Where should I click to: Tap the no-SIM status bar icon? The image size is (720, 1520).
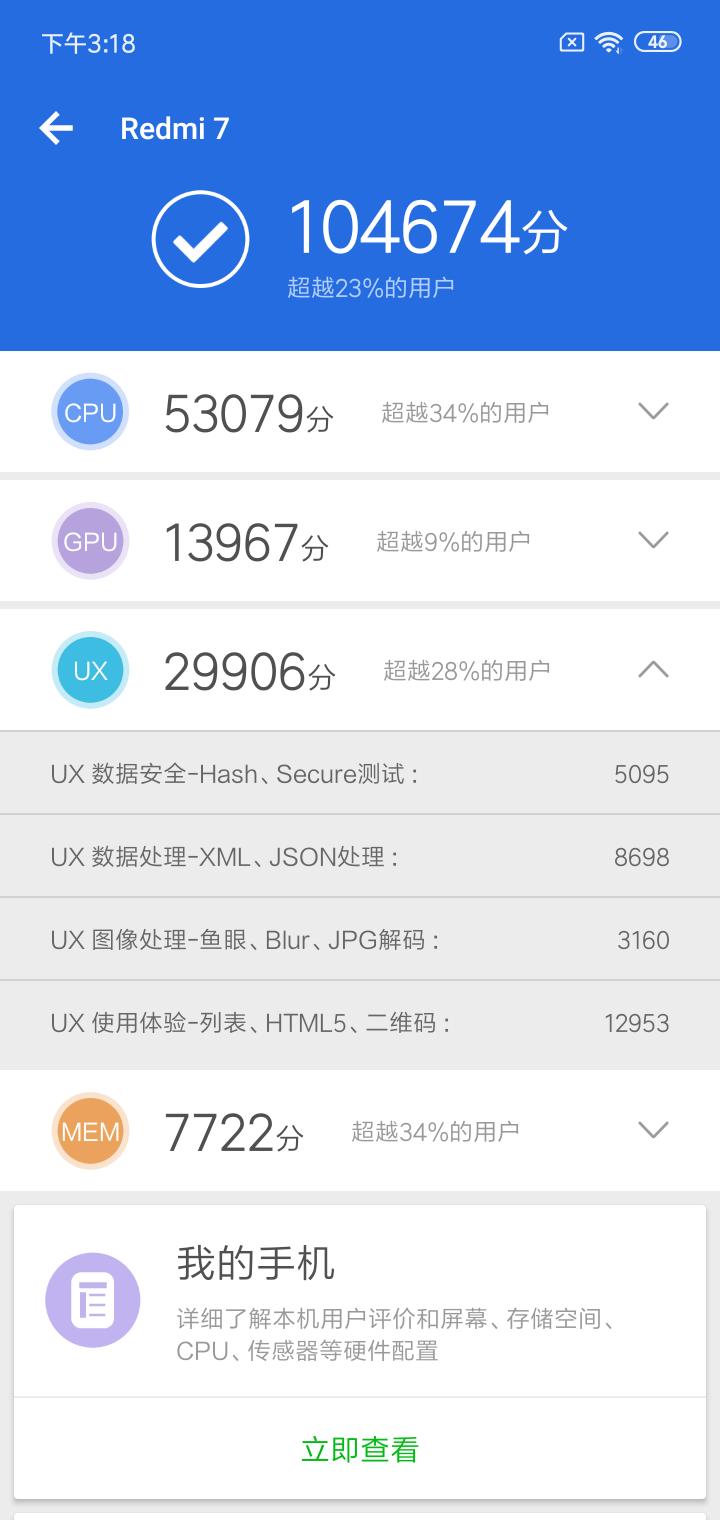[x=571, y=42]
